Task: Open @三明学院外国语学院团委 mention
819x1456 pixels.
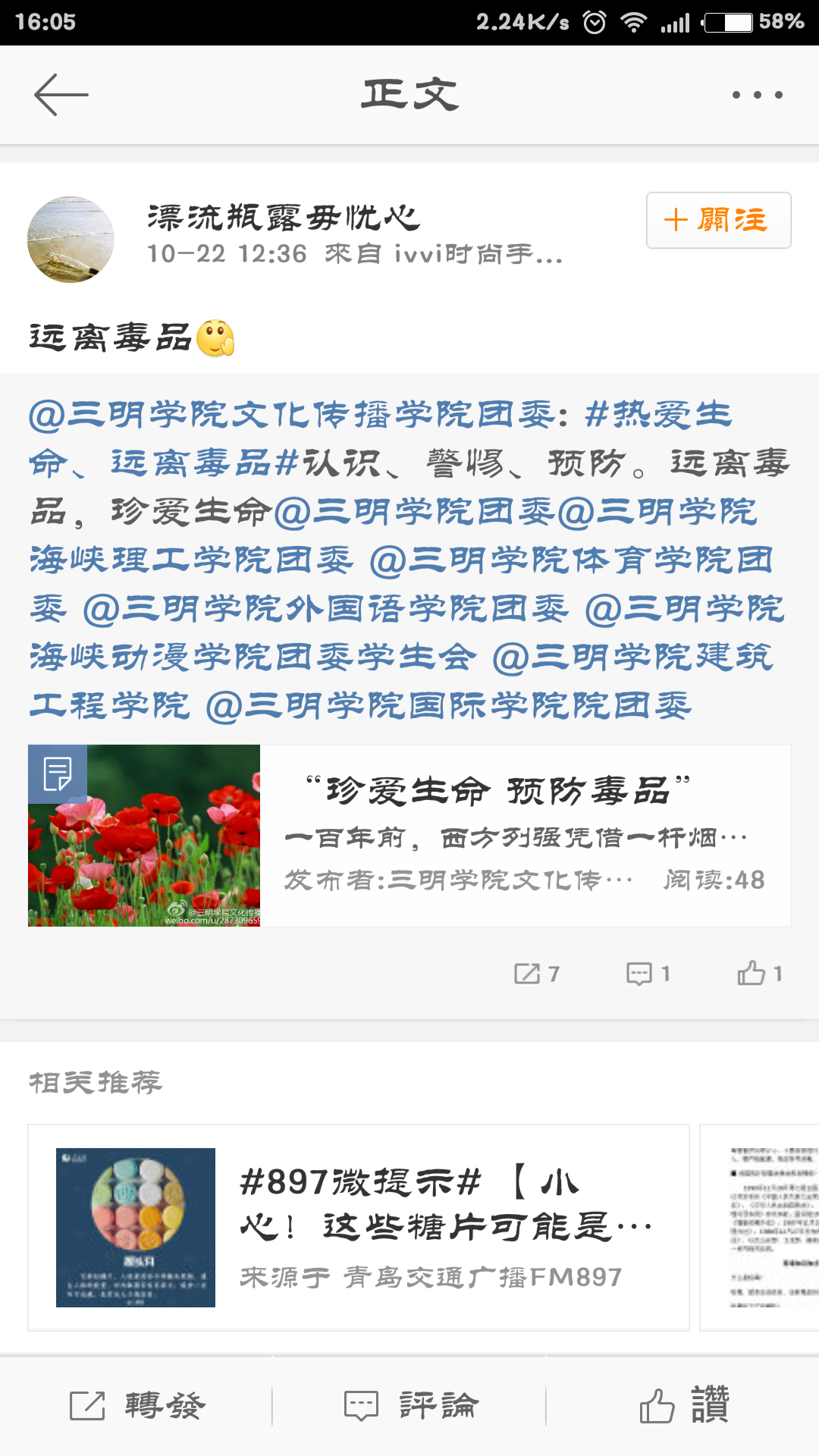Action: click(326, 609)
